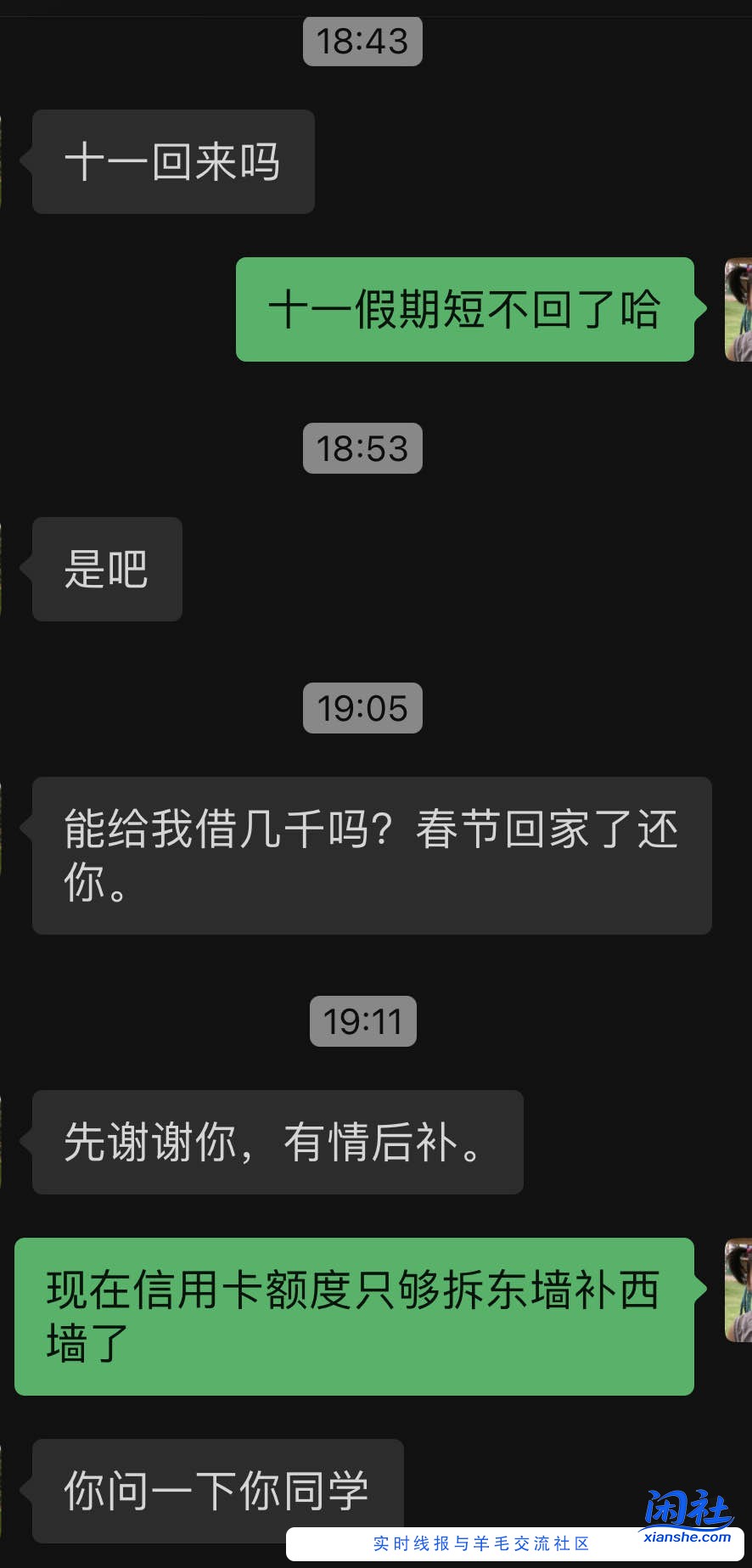Select the green bubble "十一假期短不回了哈"

click(x=464, y=309)
